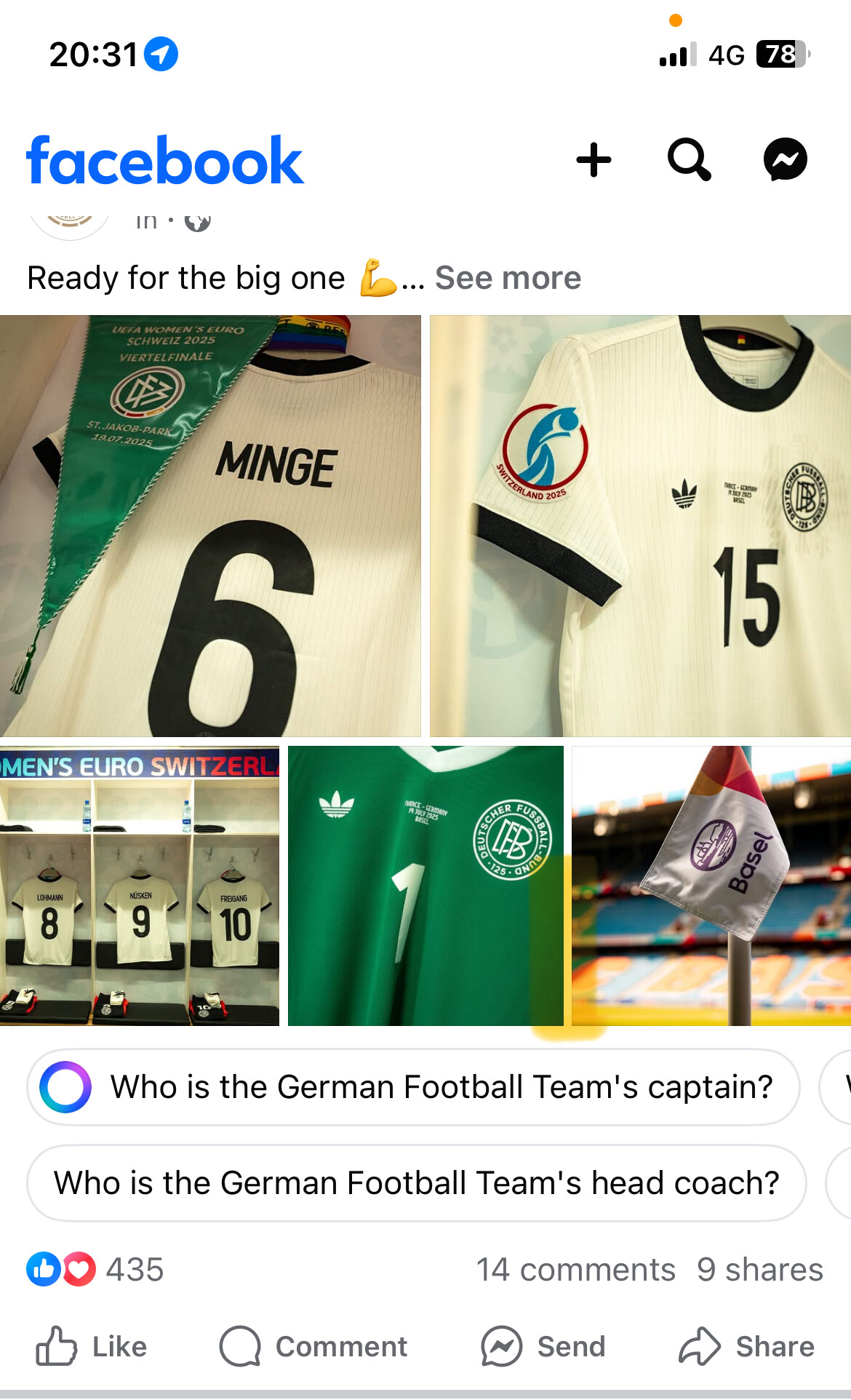The width and height of the screenshot is (851, 1400).
Task: View the 435 reactions
Action: pos(95,1270)
